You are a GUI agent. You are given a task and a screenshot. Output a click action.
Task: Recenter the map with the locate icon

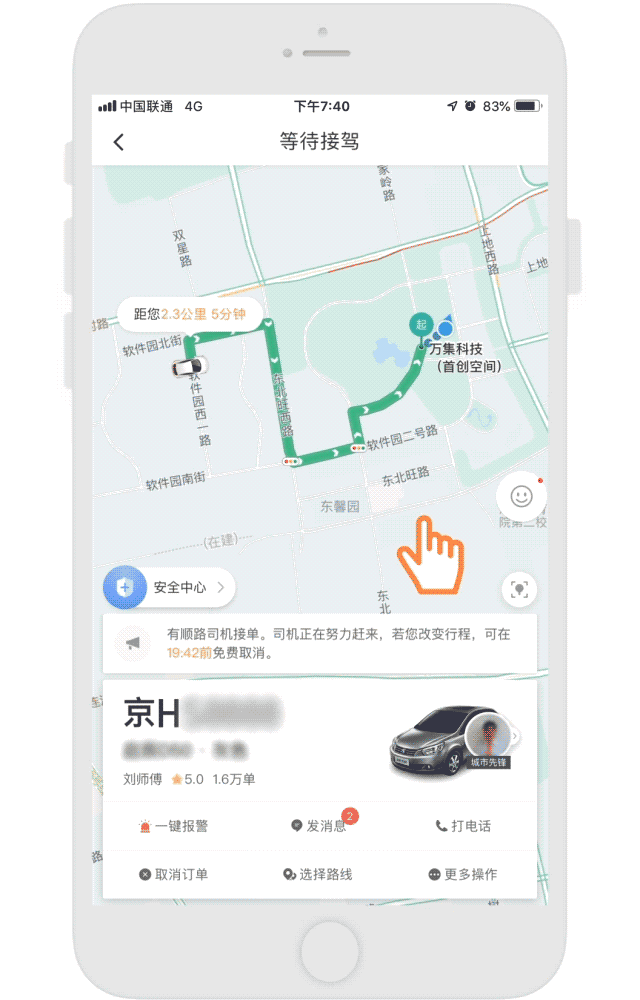[519, 589]
